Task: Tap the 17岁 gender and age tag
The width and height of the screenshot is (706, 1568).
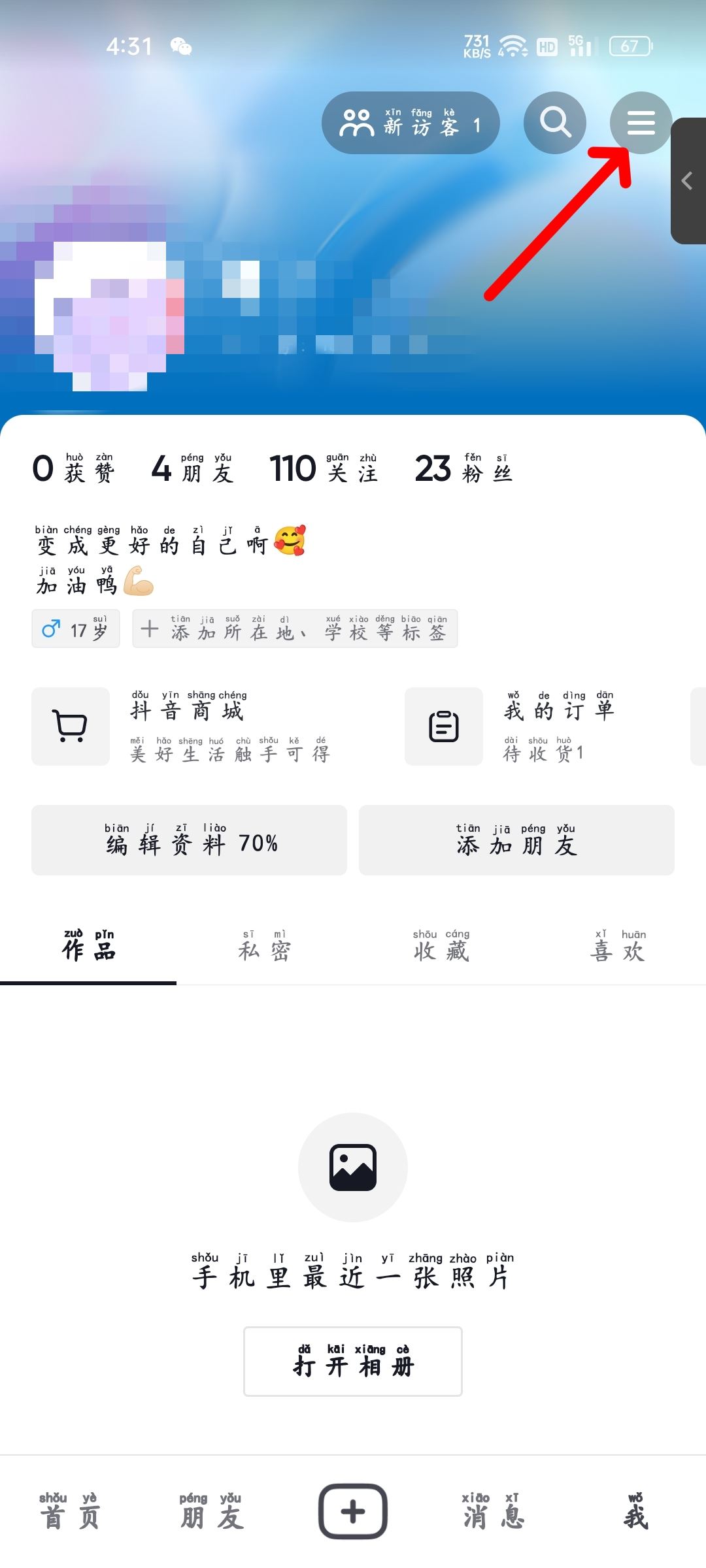Action: [x=75, y=629]
